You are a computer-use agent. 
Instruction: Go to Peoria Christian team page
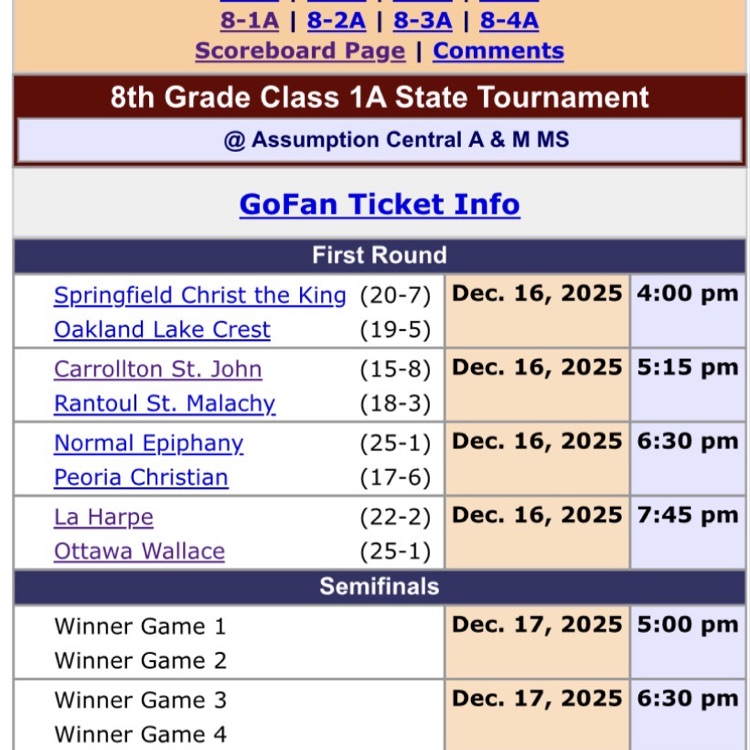(141, 478)
